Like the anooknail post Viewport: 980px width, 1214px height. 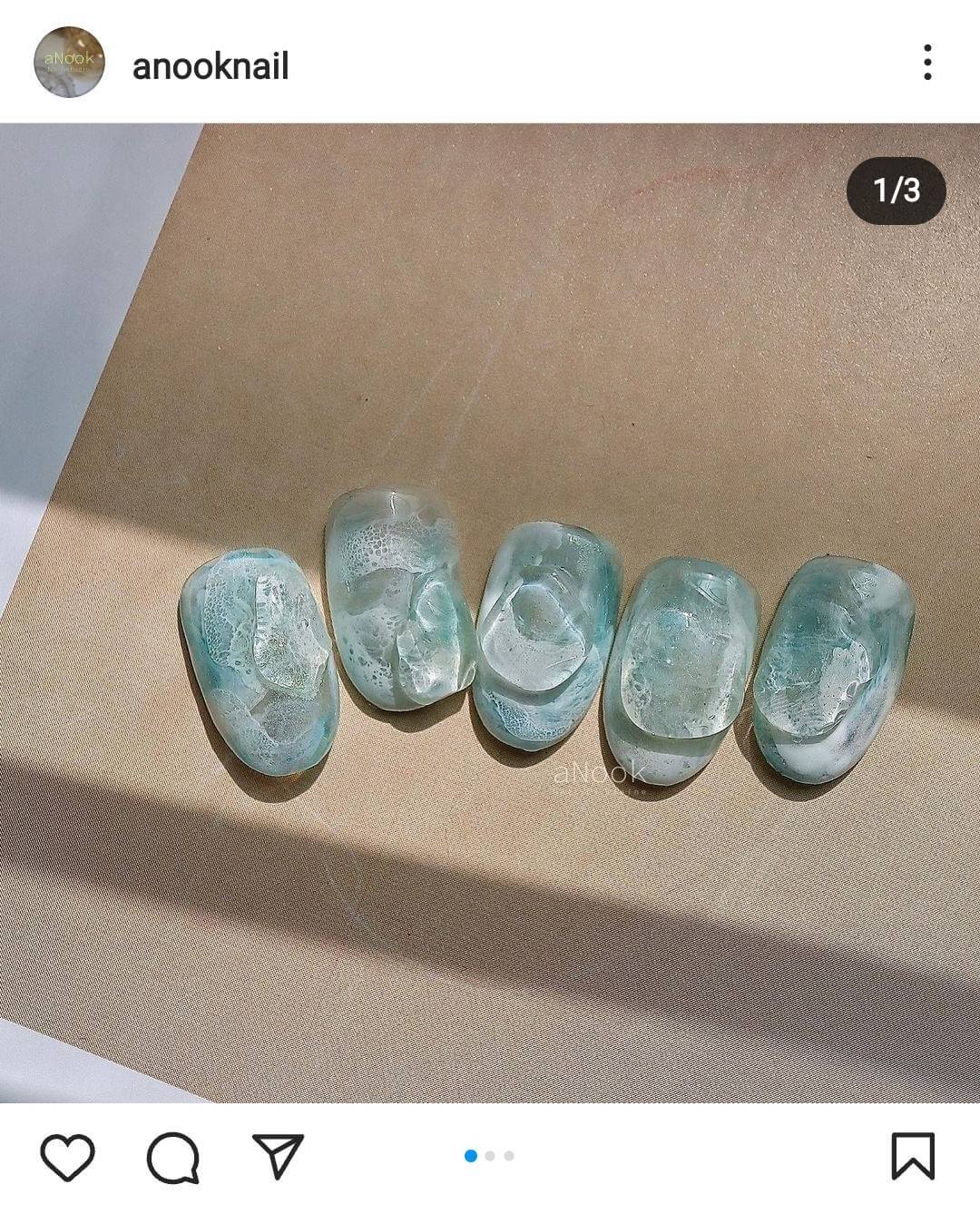(x=68, y=1157)
